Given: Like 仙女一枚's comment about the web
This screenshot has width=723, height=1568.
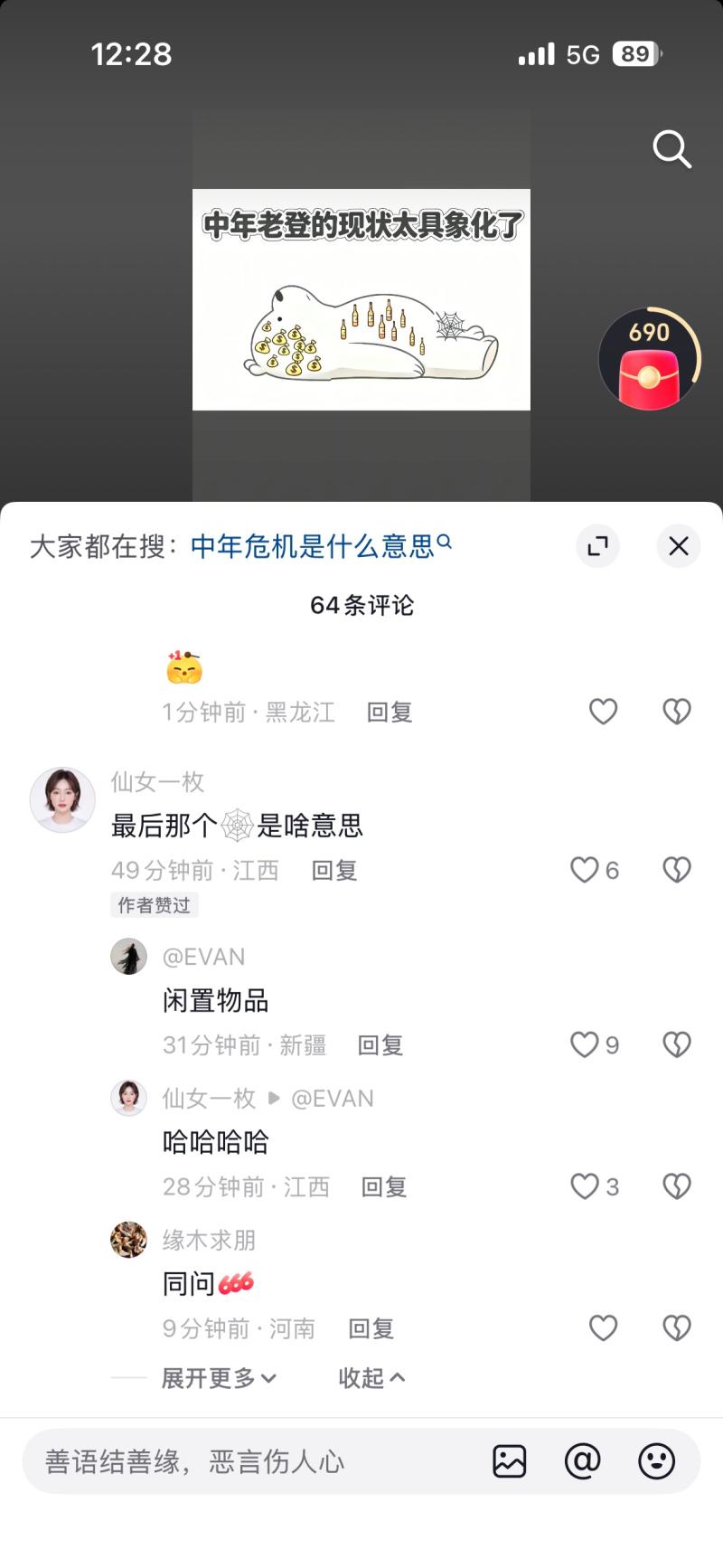Looking at the screenshot, I should click(x=594, y=870).
